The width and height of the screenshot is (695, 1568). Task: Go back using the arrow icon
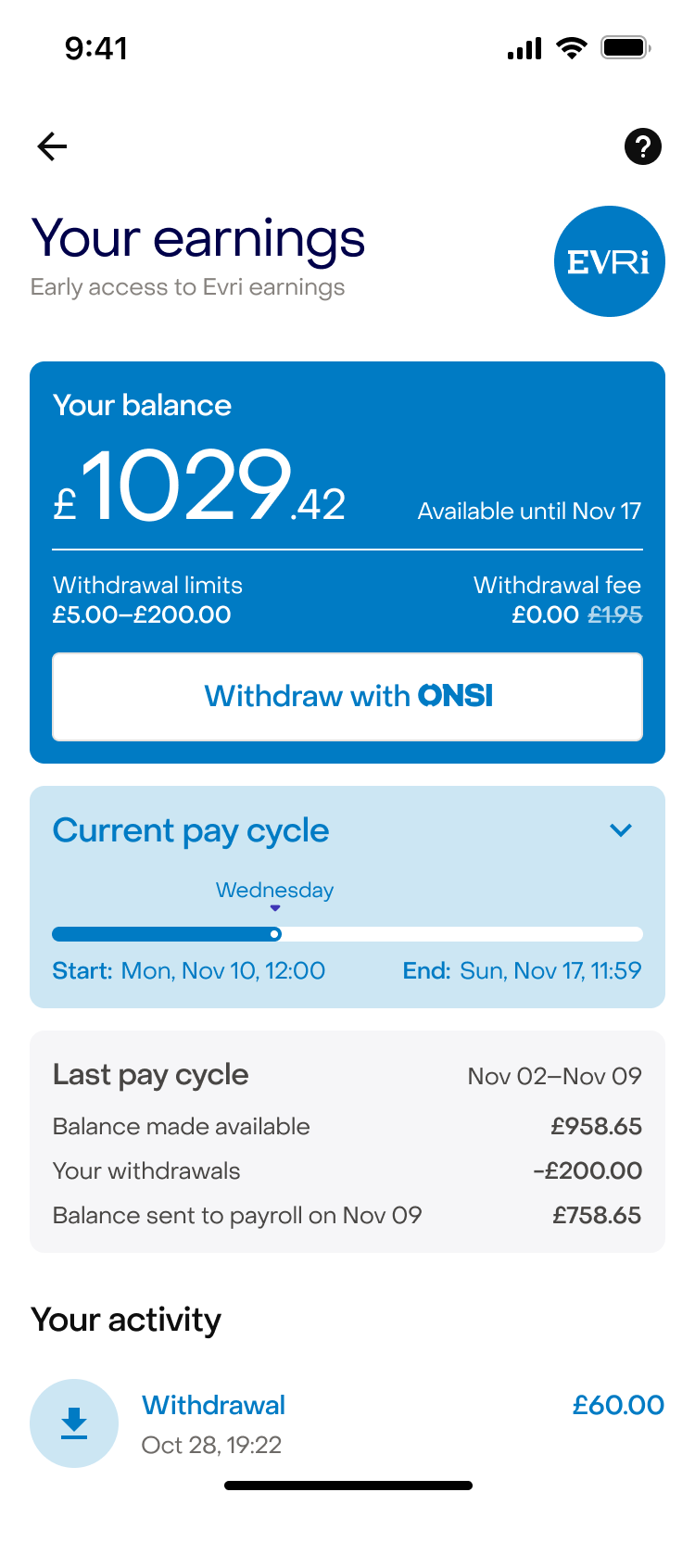coord(52,146)
